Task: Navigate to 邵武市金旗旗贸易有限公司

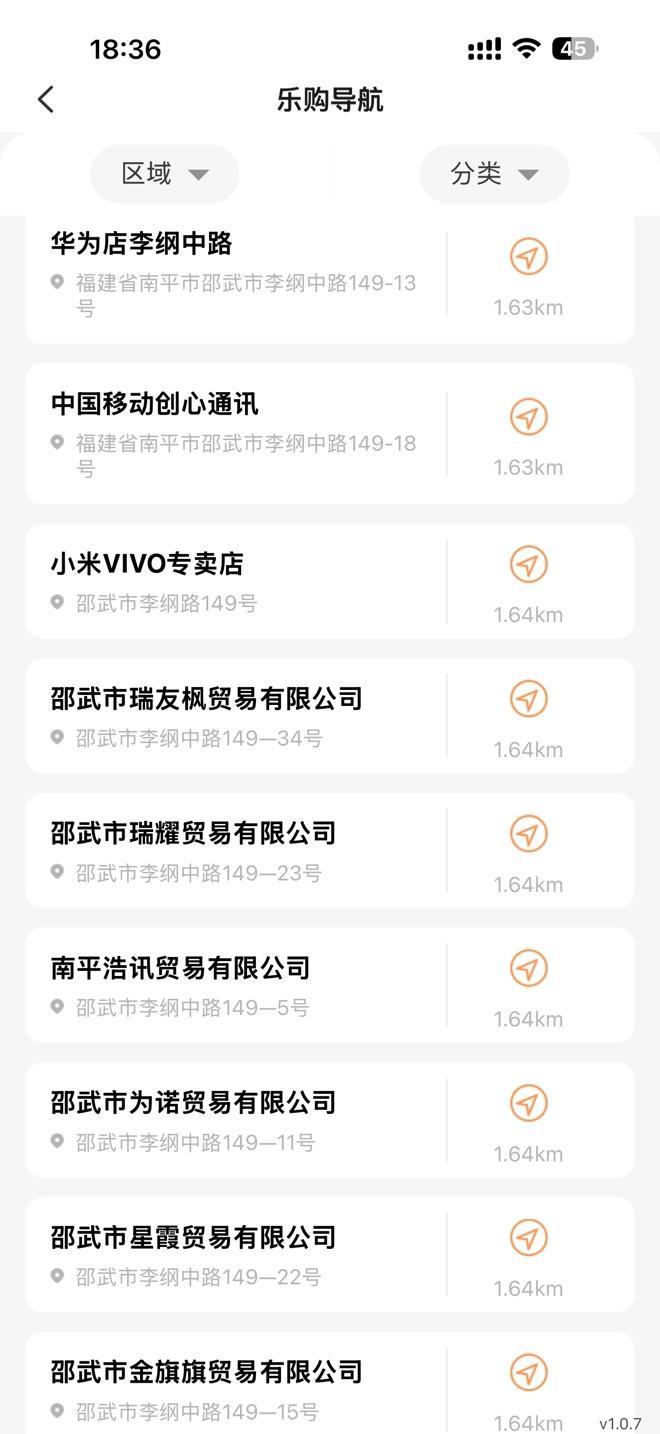Action: click(528, 1373)
